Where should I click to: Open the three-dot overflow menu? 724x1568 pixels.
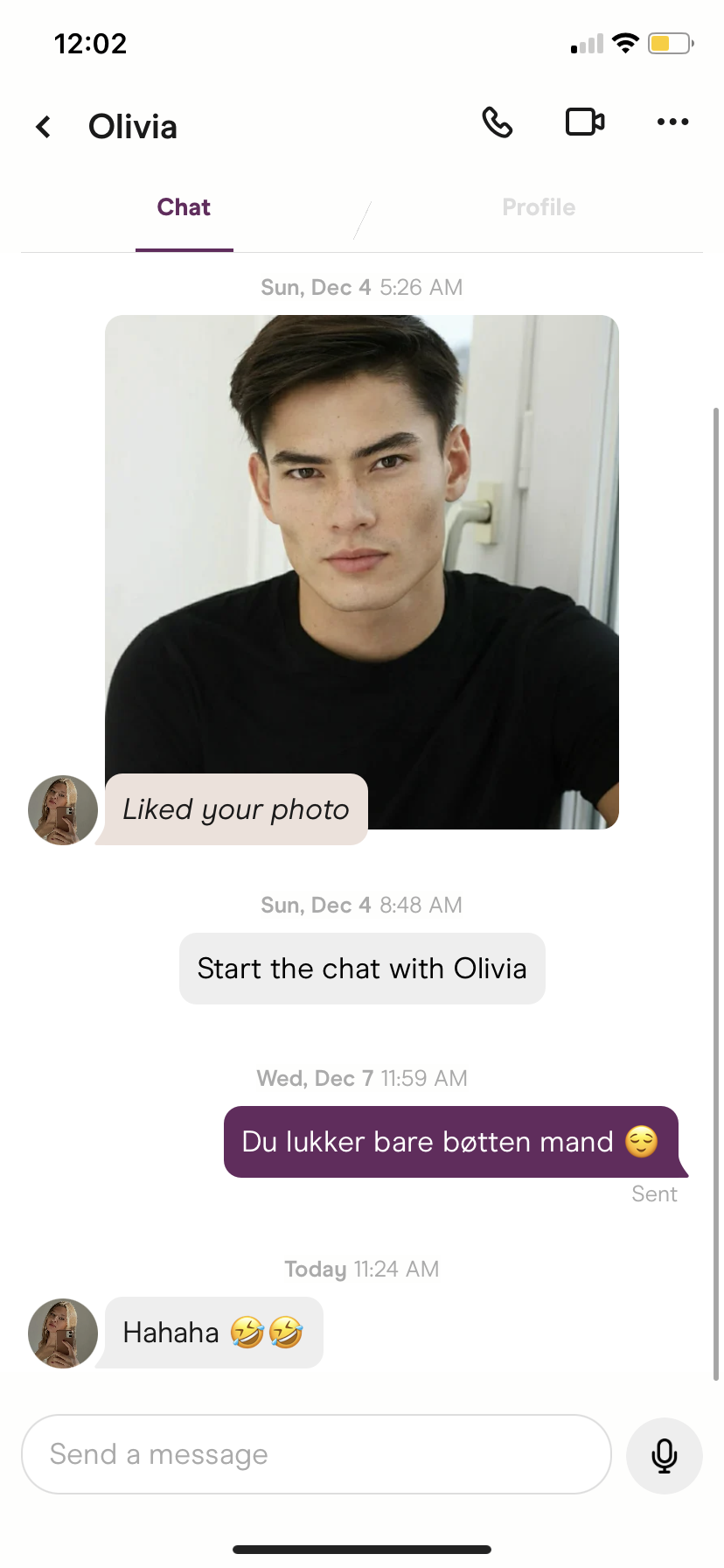click(x=672, y=122)
